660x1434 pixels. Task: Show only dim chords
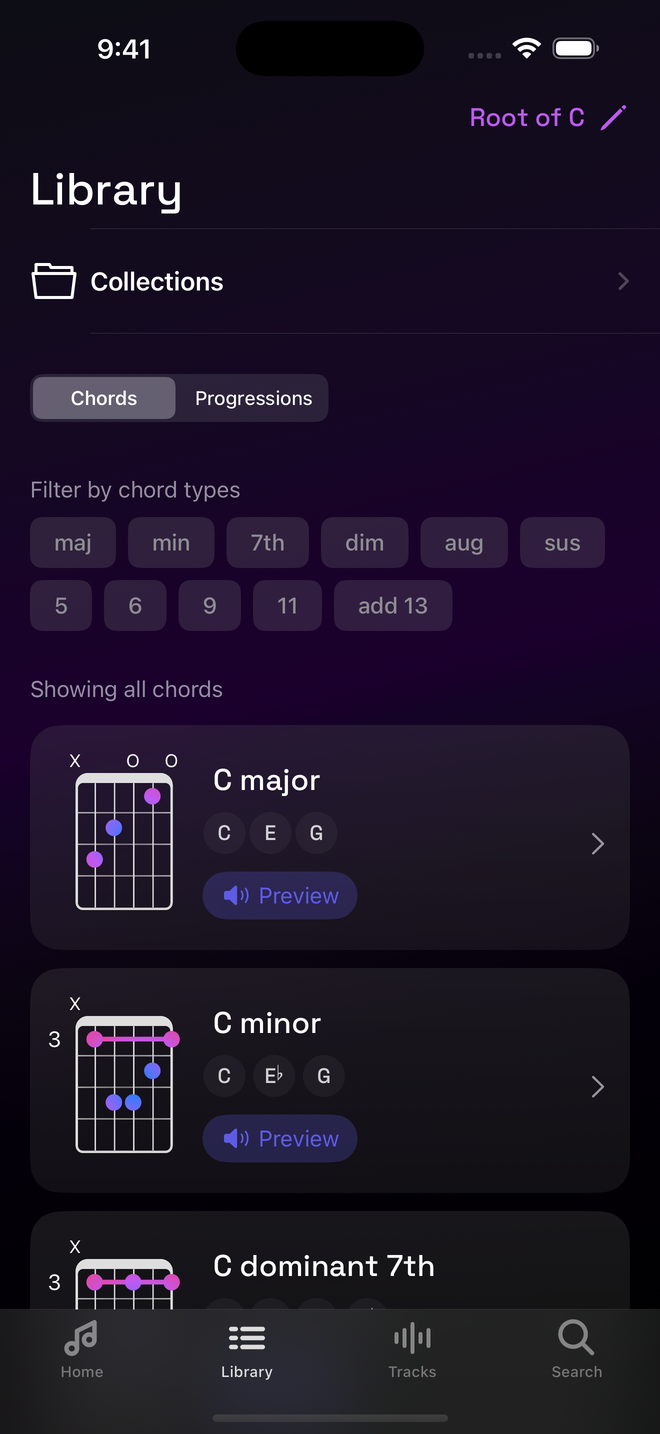365,543
